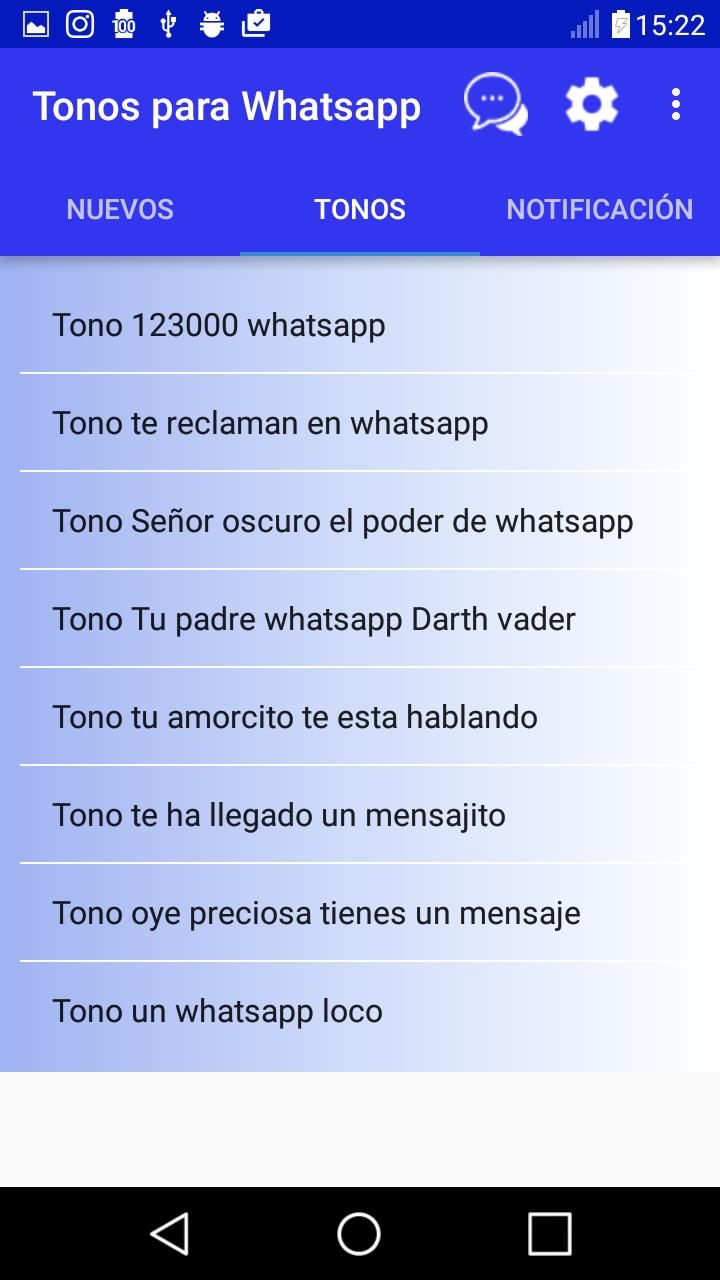Switch to the NUEVOS tab
720x1280 pixels.
point(119,209)
